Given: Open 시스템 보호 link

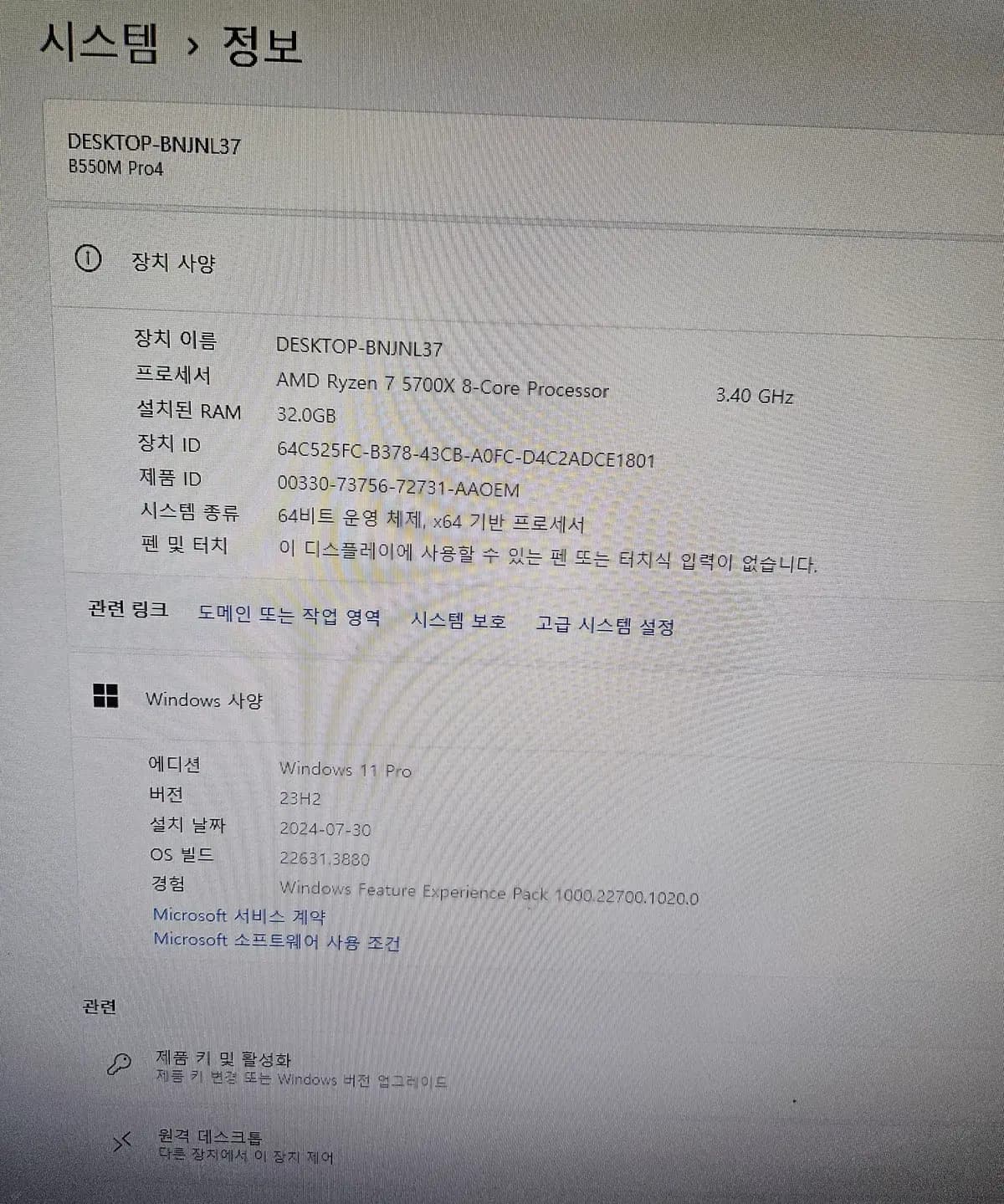Looking at the screenshot, I should pyautogui.click(x=458, y=621).
